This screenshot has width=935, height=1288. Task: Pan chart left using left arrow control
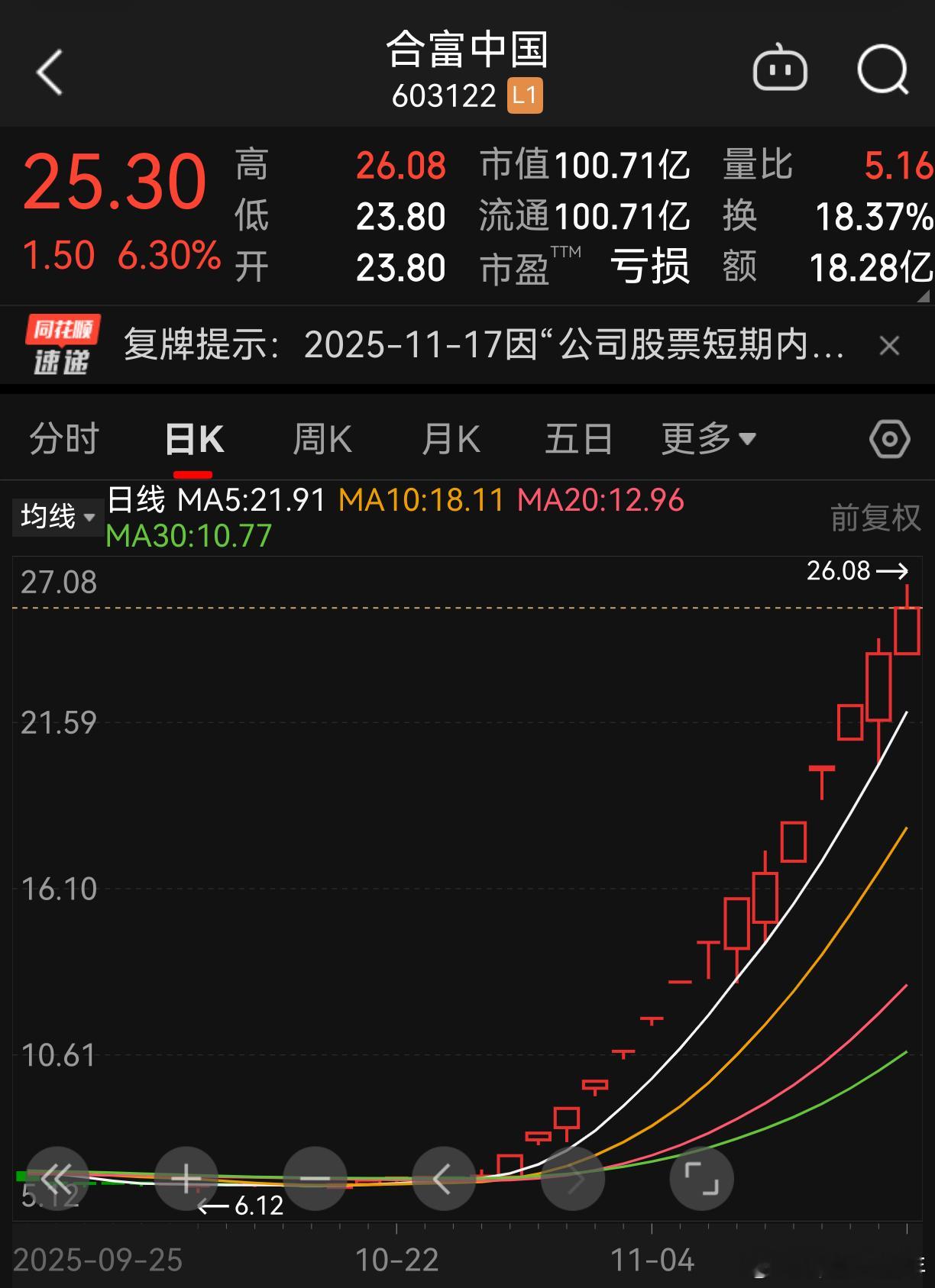coord(443,1178)
